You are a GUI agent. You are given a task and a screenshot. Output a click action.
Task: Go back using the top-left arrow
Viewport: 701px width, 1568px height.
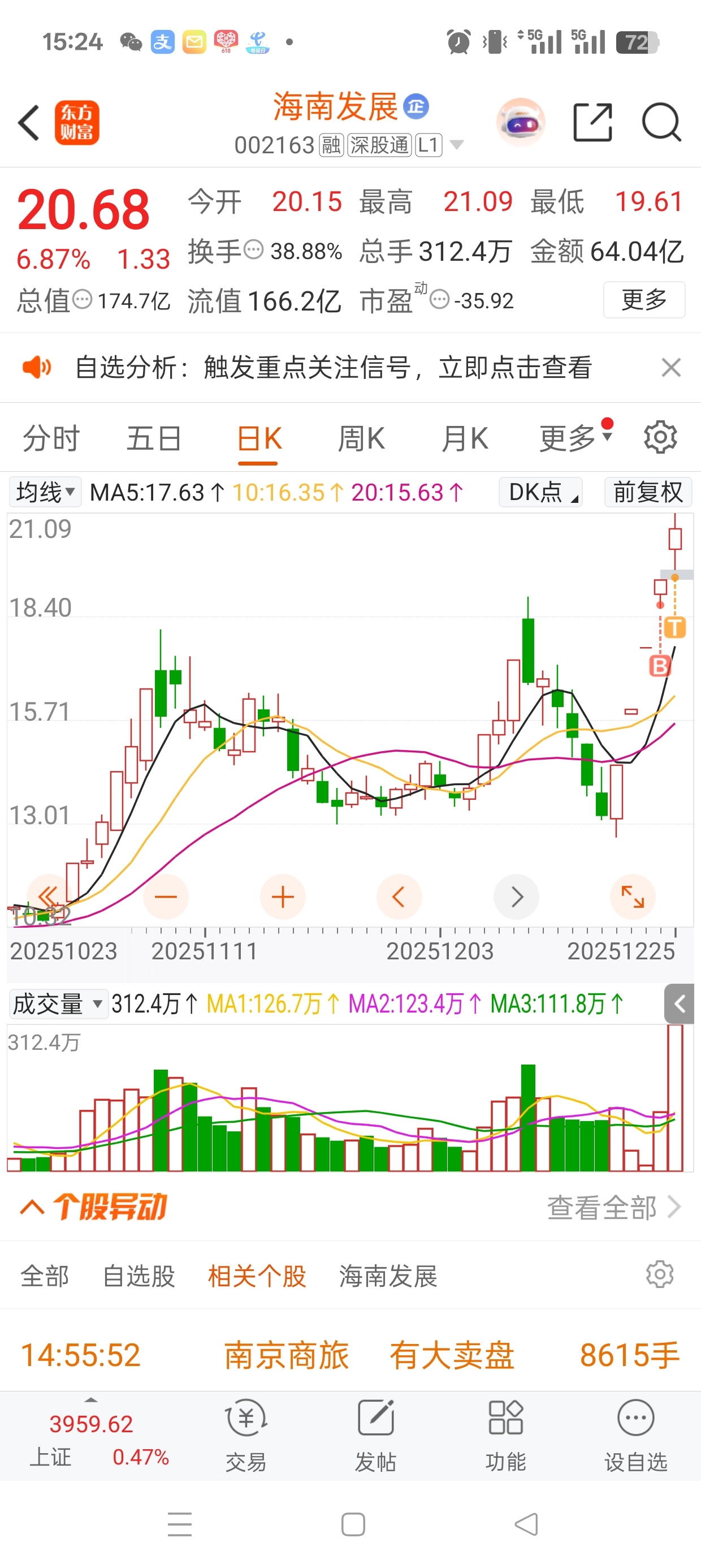click(29, 123)
